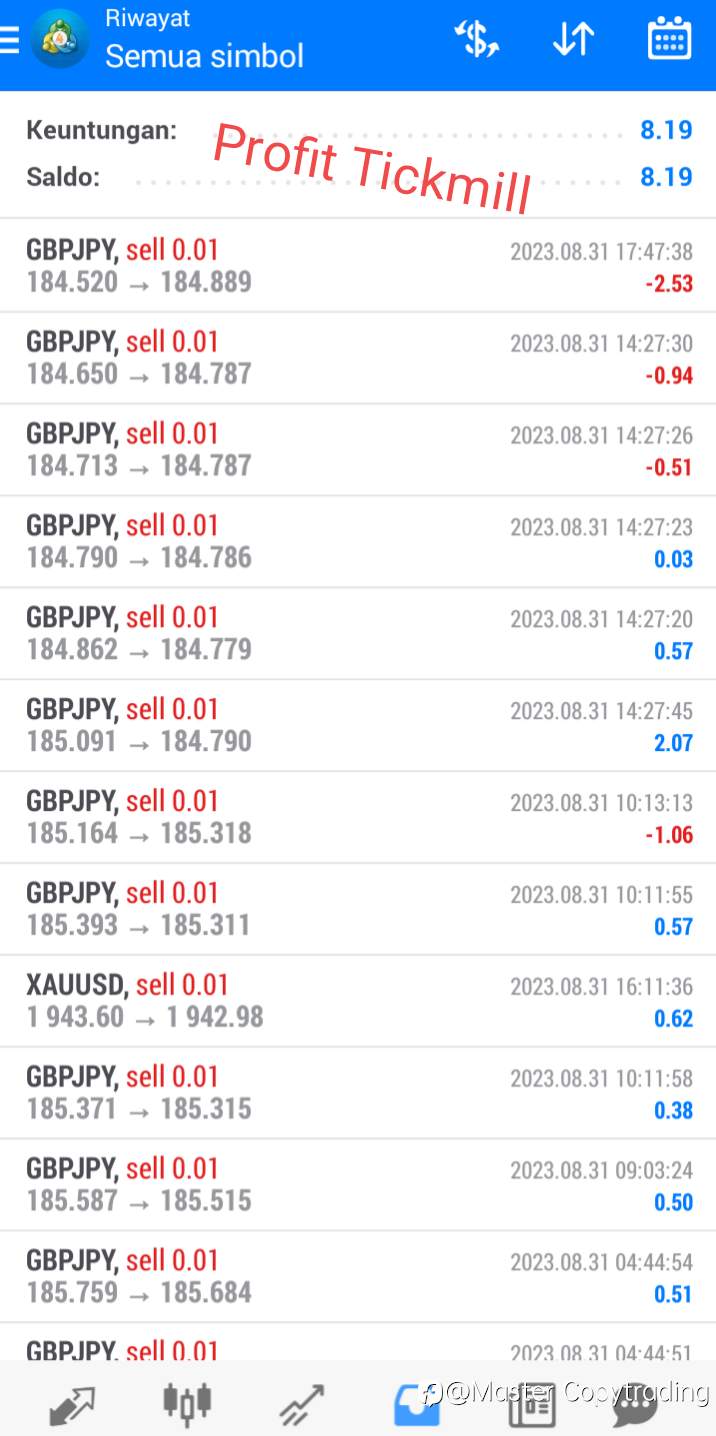
Task: Switch to the quotes arrows tab
Action: [x=72, y=1405]
